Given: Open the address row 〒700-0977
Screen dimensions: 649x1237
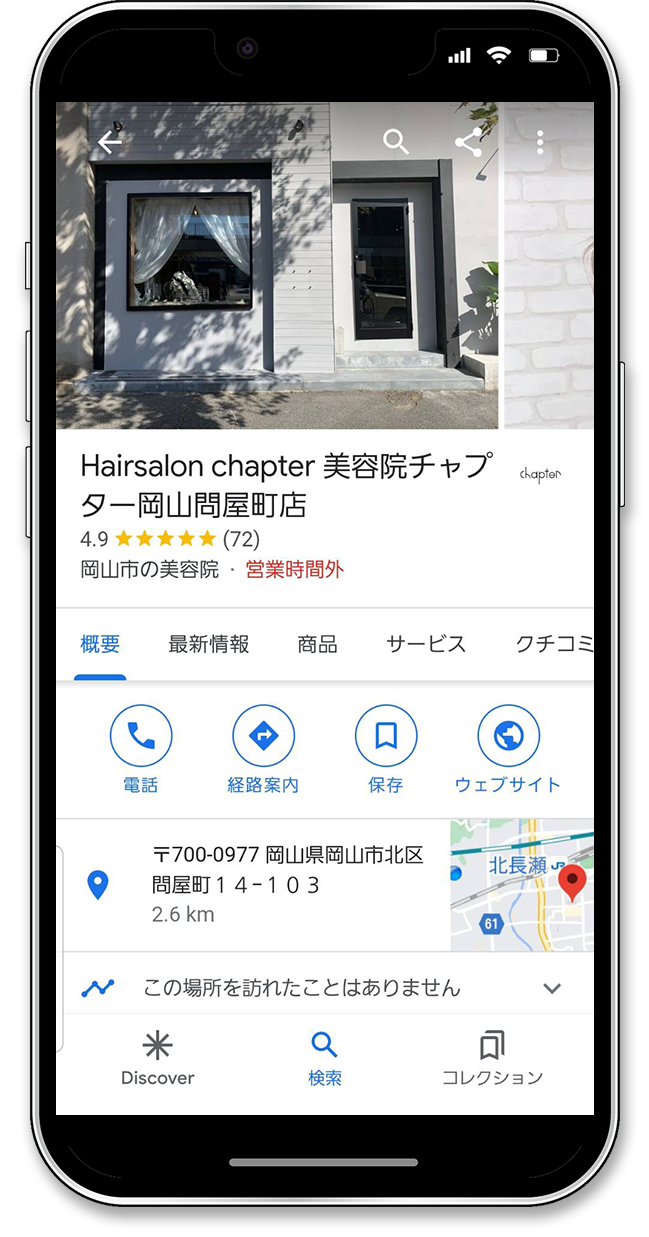Looking at the screenshot, I should click(x=253, y=885).
